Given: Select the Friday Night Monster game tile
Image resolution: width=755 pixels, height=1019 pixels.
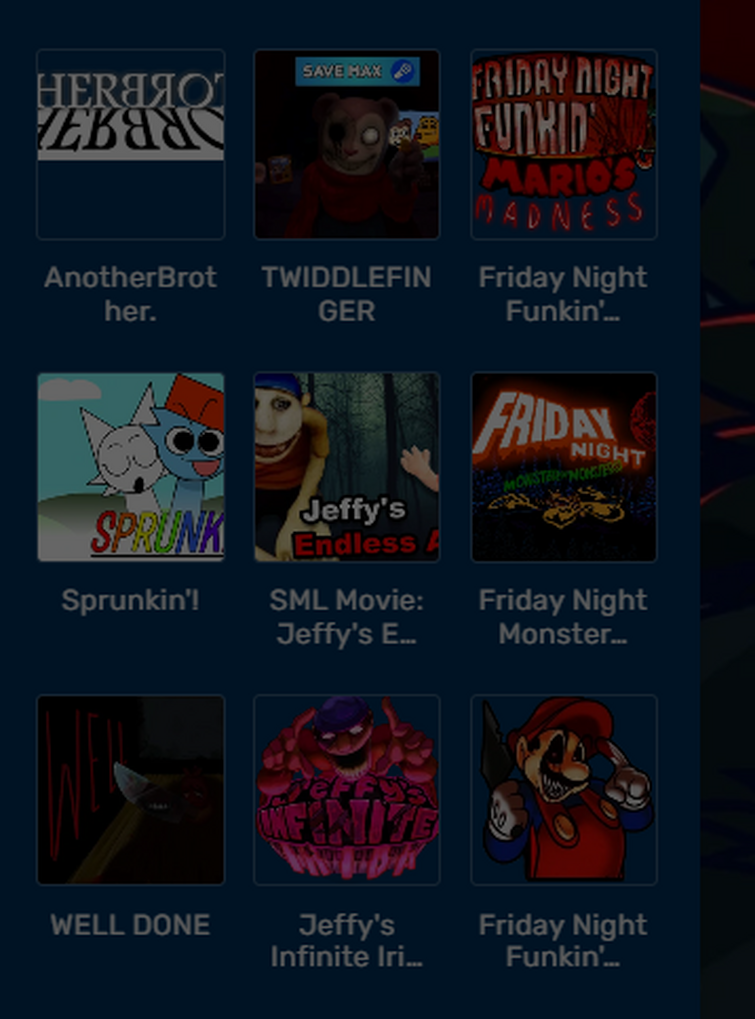Looking at the screenshot, I should [563, 467].
